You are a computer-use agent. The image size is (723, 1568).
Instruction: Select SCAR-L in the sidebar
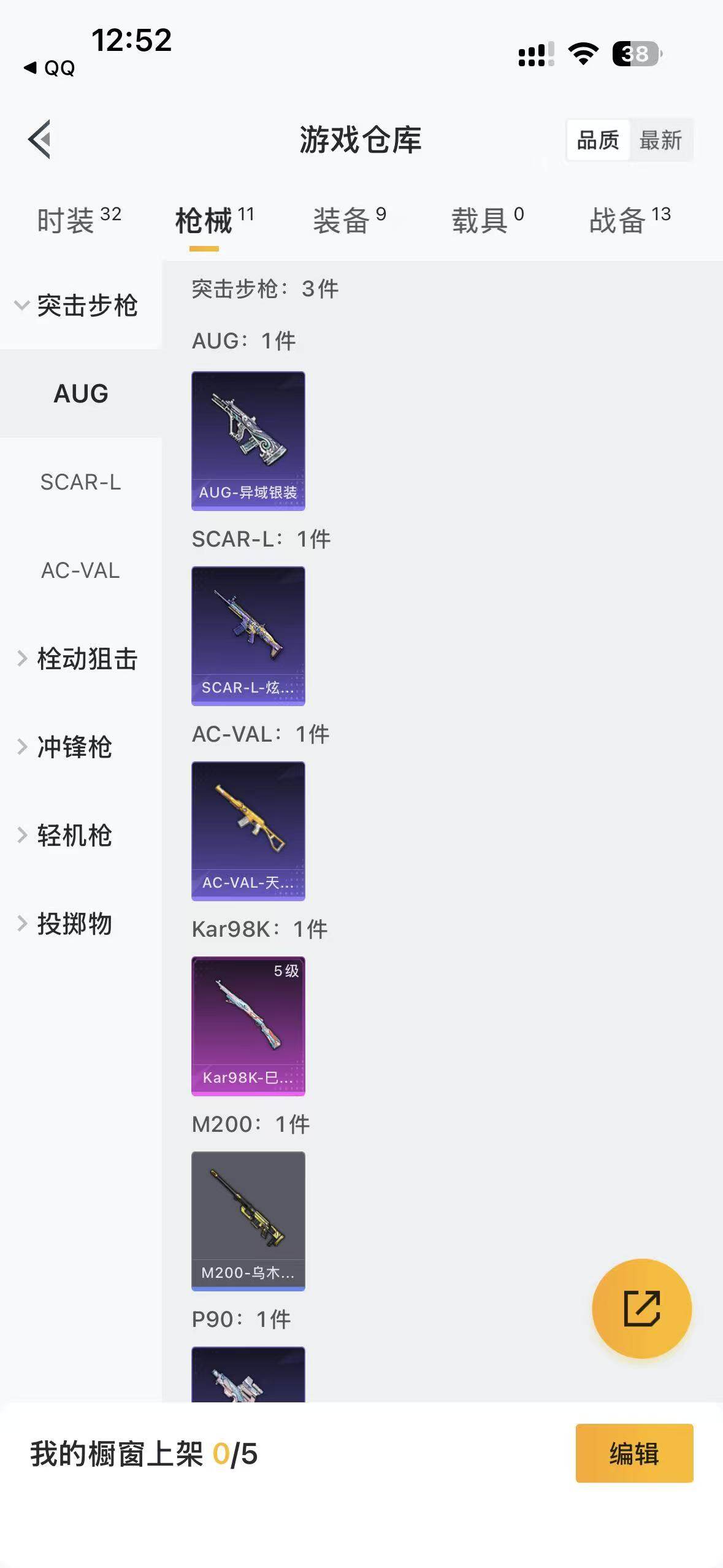tap(80, 482)
